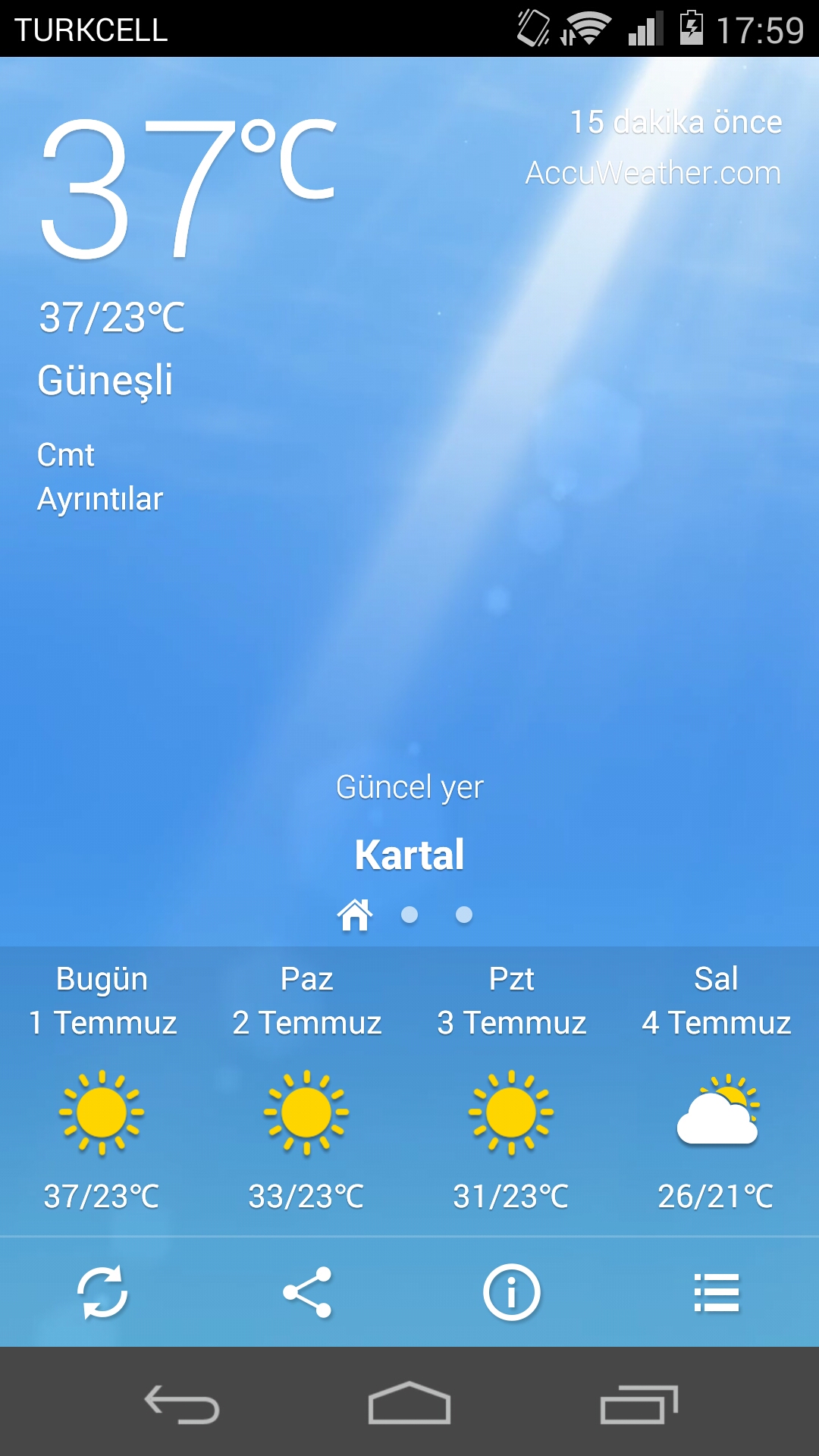Go to the second location page dot
Viewport: 819px width, 1456px height.
tap(409, 915)
